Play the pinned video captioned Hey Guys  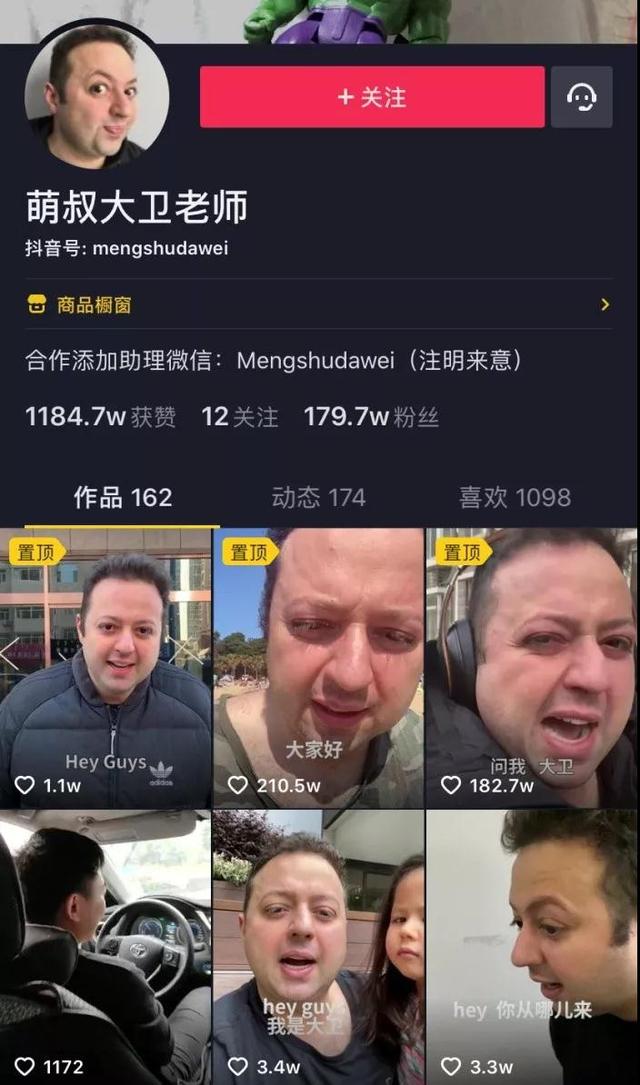[x=105, y=667]
